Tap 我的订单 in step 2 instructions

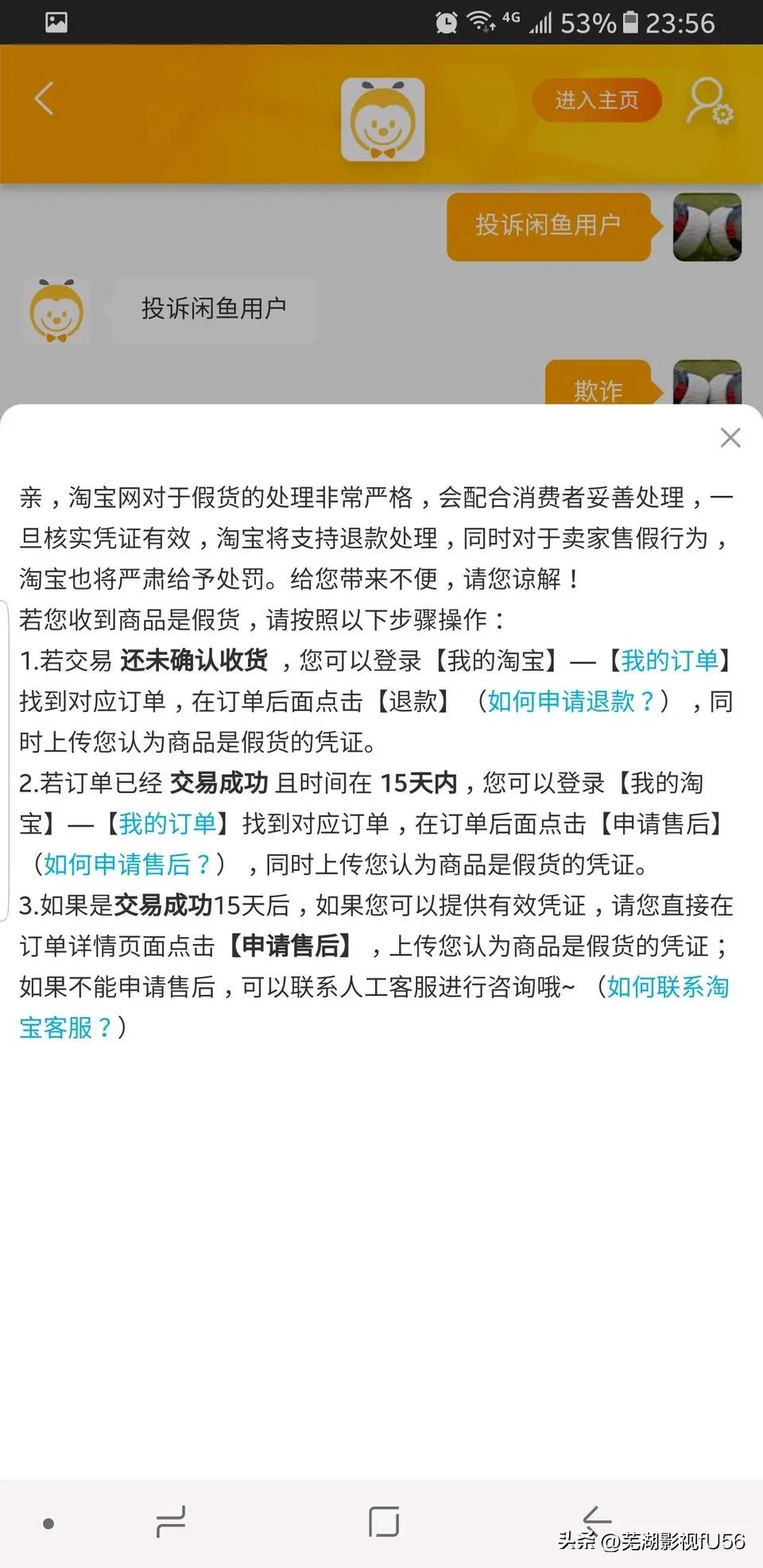168,824
